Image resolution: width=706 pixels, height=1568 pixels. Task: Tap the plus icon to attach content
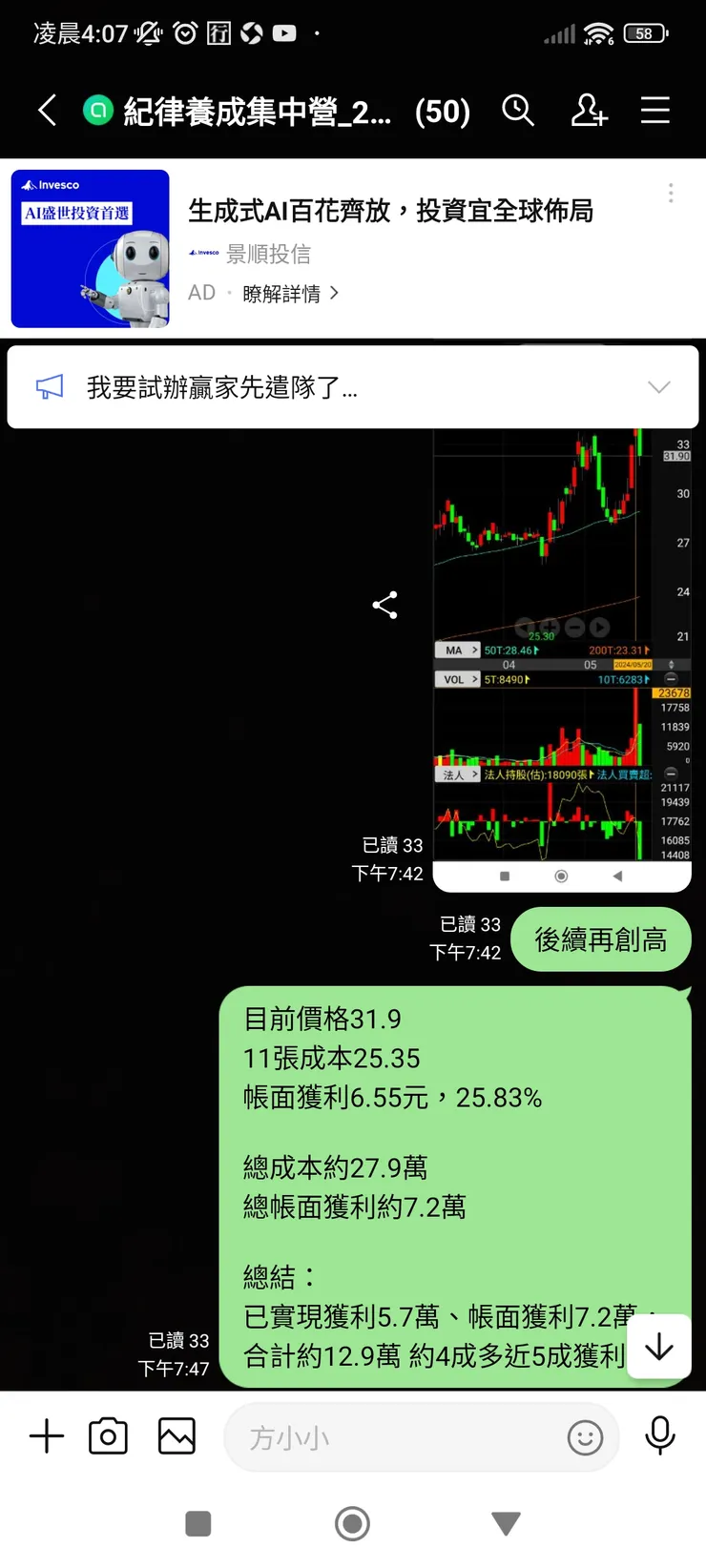pyautogui.click(x=46, y=1434)
